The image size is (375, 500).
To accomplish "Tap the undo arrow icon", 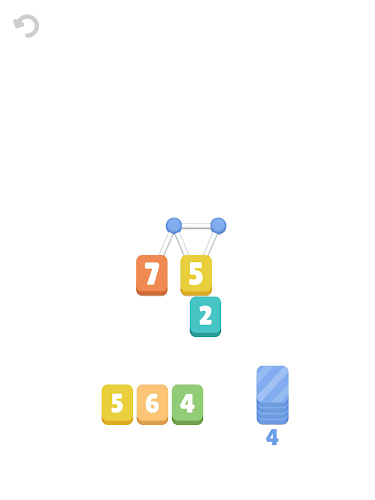I will 26,26.
